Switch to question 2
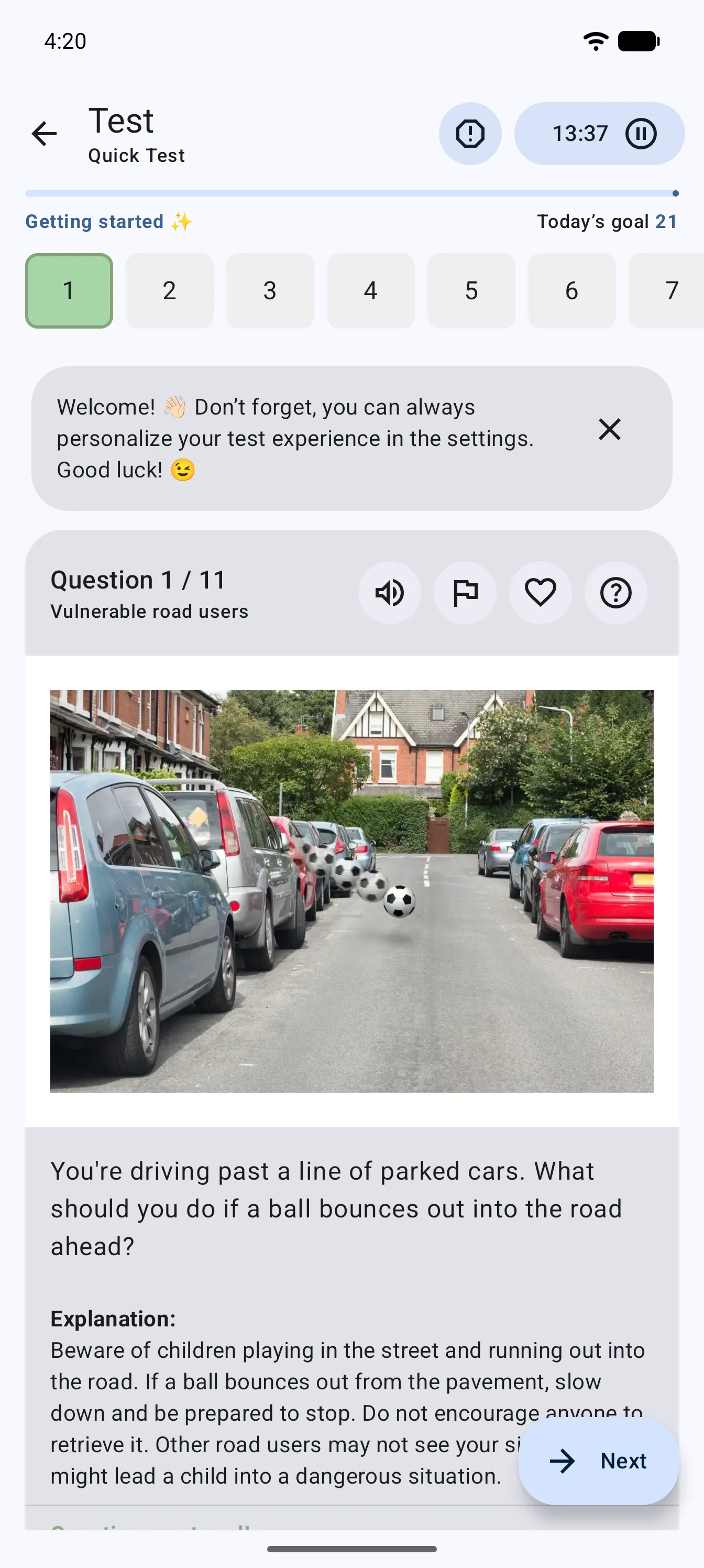The height and width of the screenshot is (1568, 704). (169, 291)
